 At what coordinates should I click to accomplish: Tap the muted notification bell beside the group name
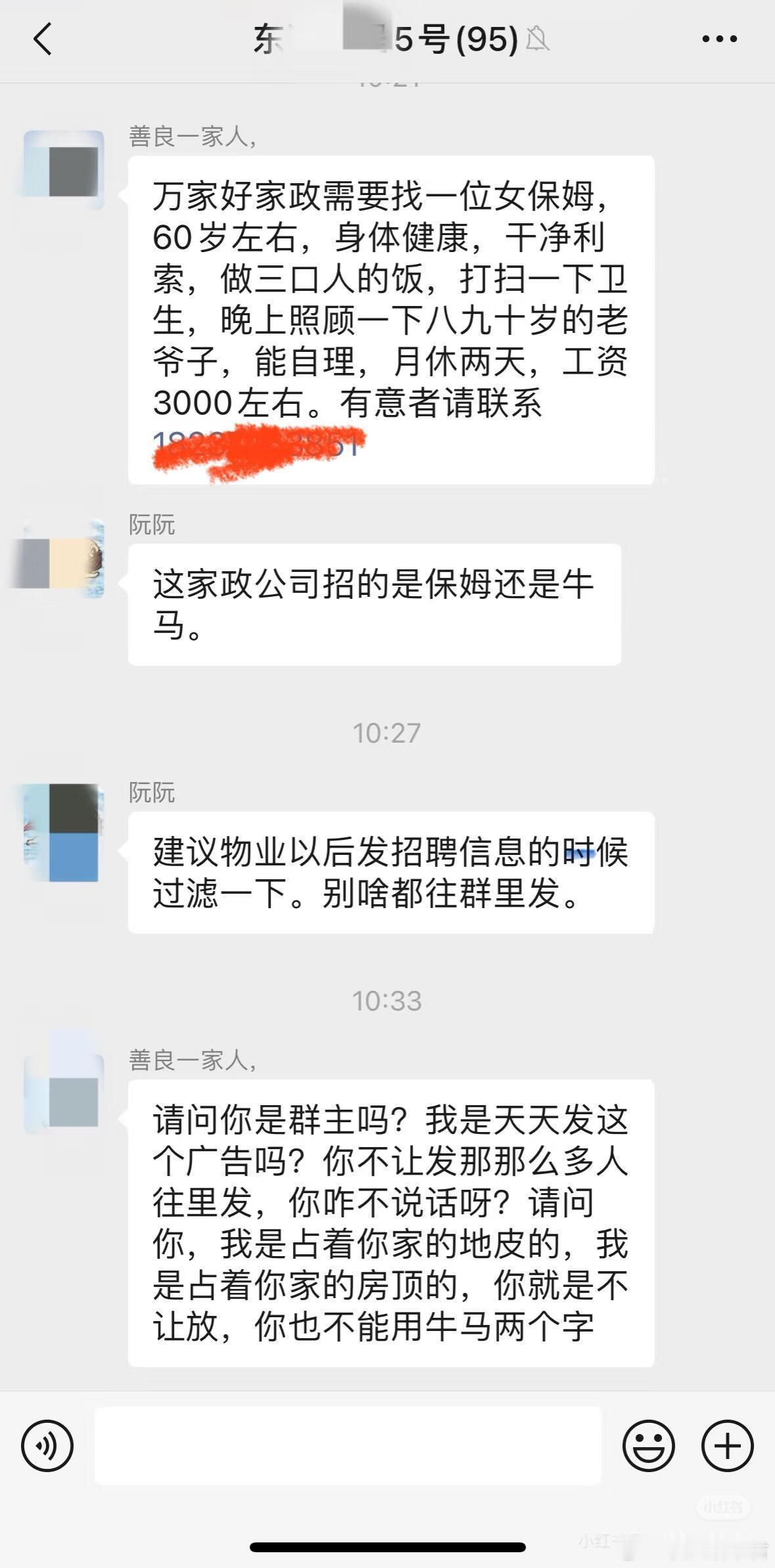coord(537,39)
